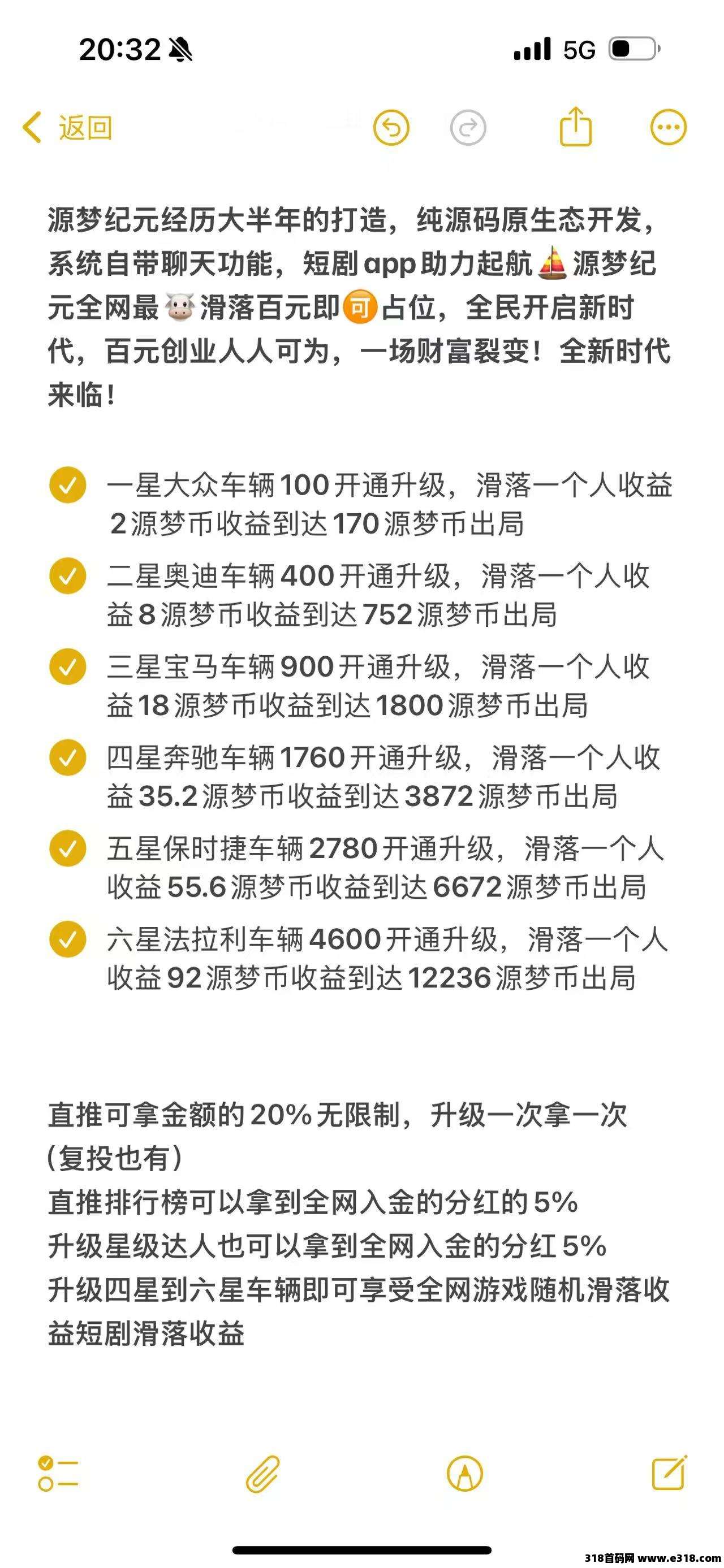Tap the redo arrow icon
This screenshot has width=724, height=1568.
pos(468,128)
